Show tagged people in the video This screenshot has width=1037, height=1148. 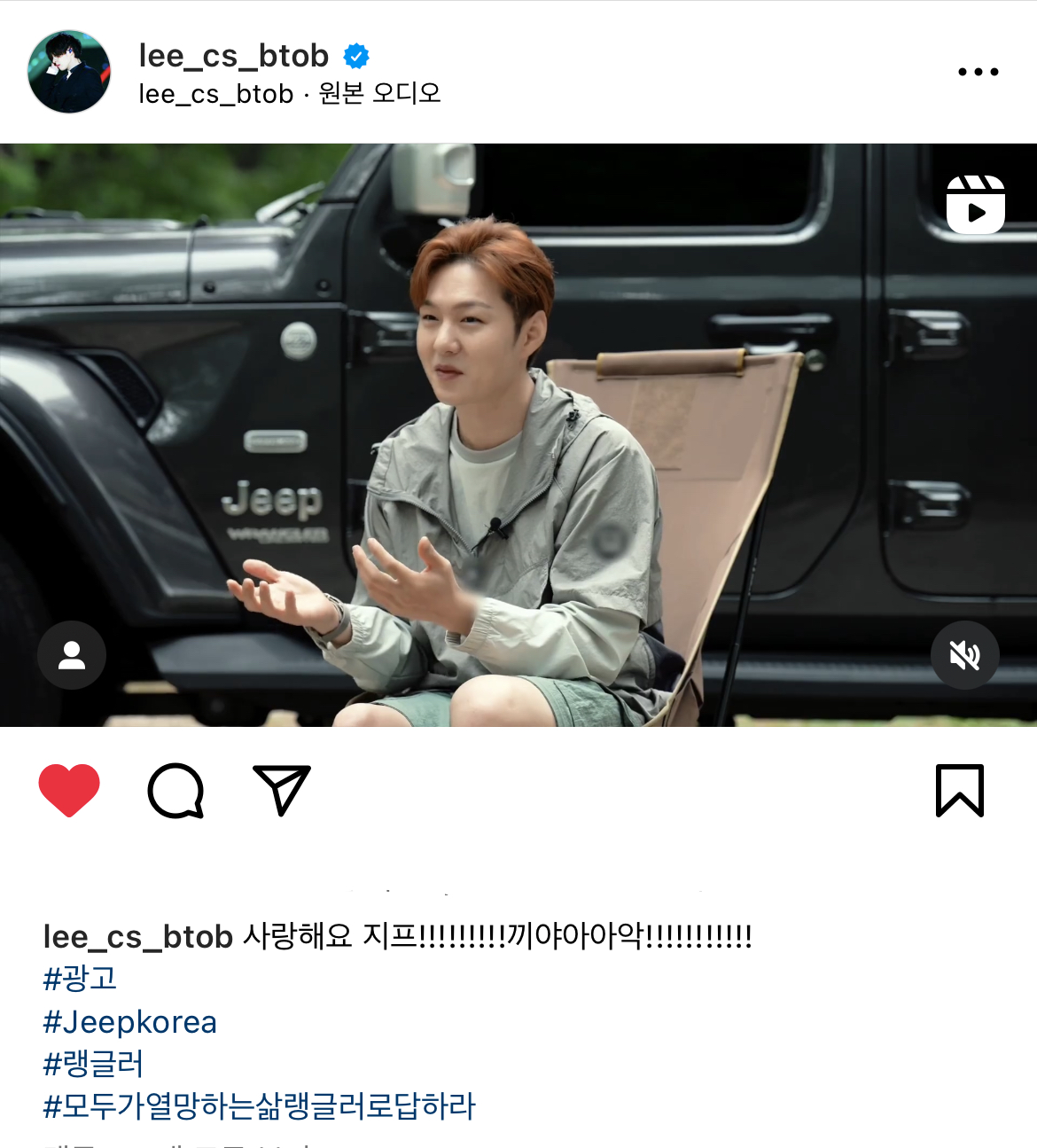pyautogui.click(x=72, y=655)
